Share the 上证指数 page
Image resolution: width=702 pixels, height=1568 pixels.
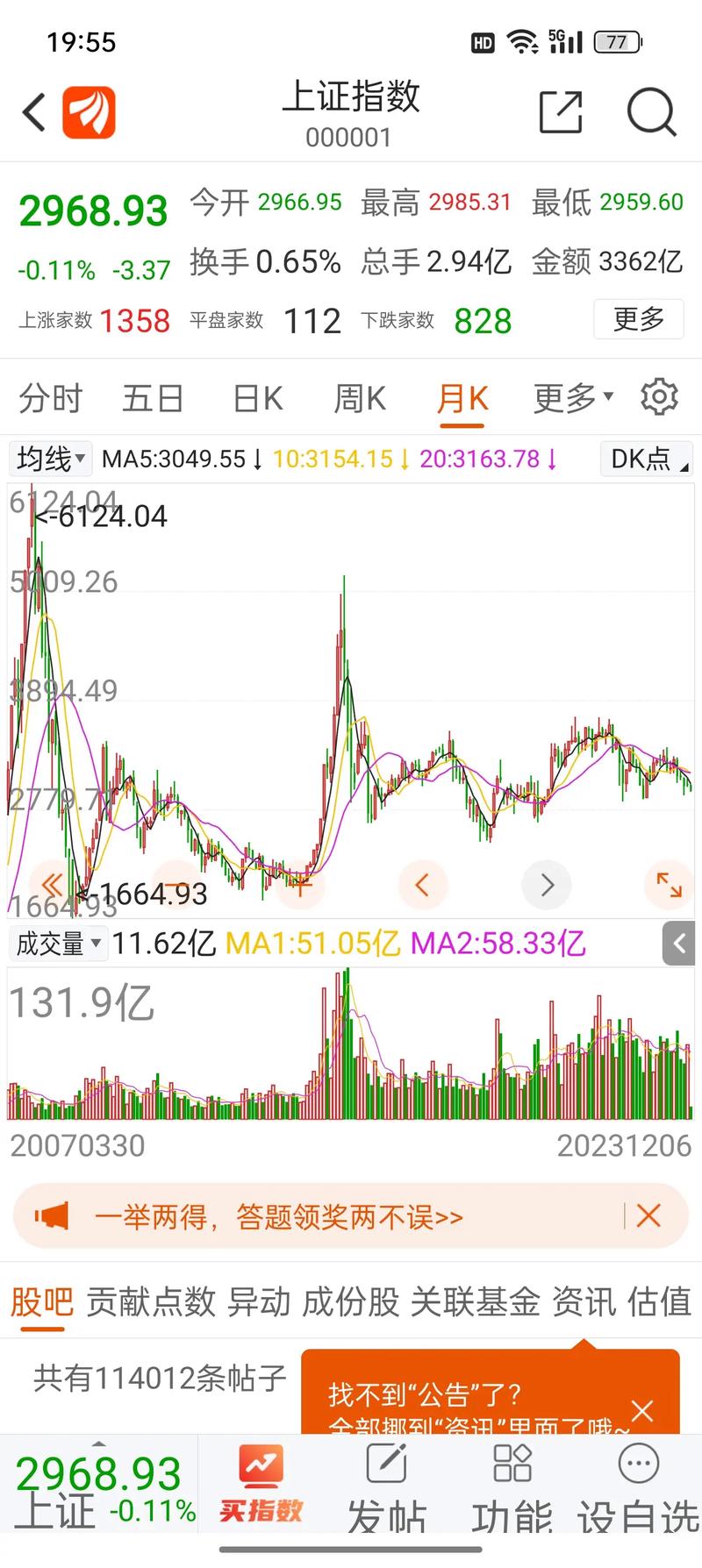pos(560,113)
